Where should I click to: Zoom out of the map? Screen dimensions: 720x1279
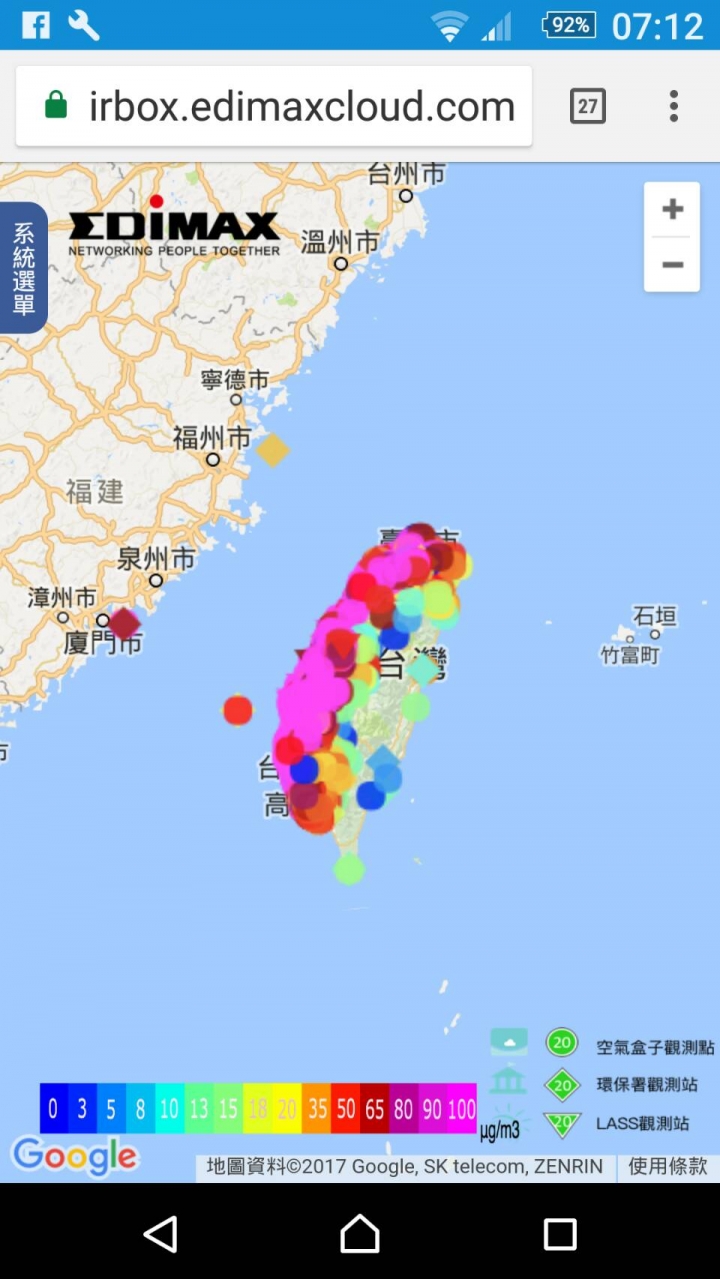pos(672,265)
